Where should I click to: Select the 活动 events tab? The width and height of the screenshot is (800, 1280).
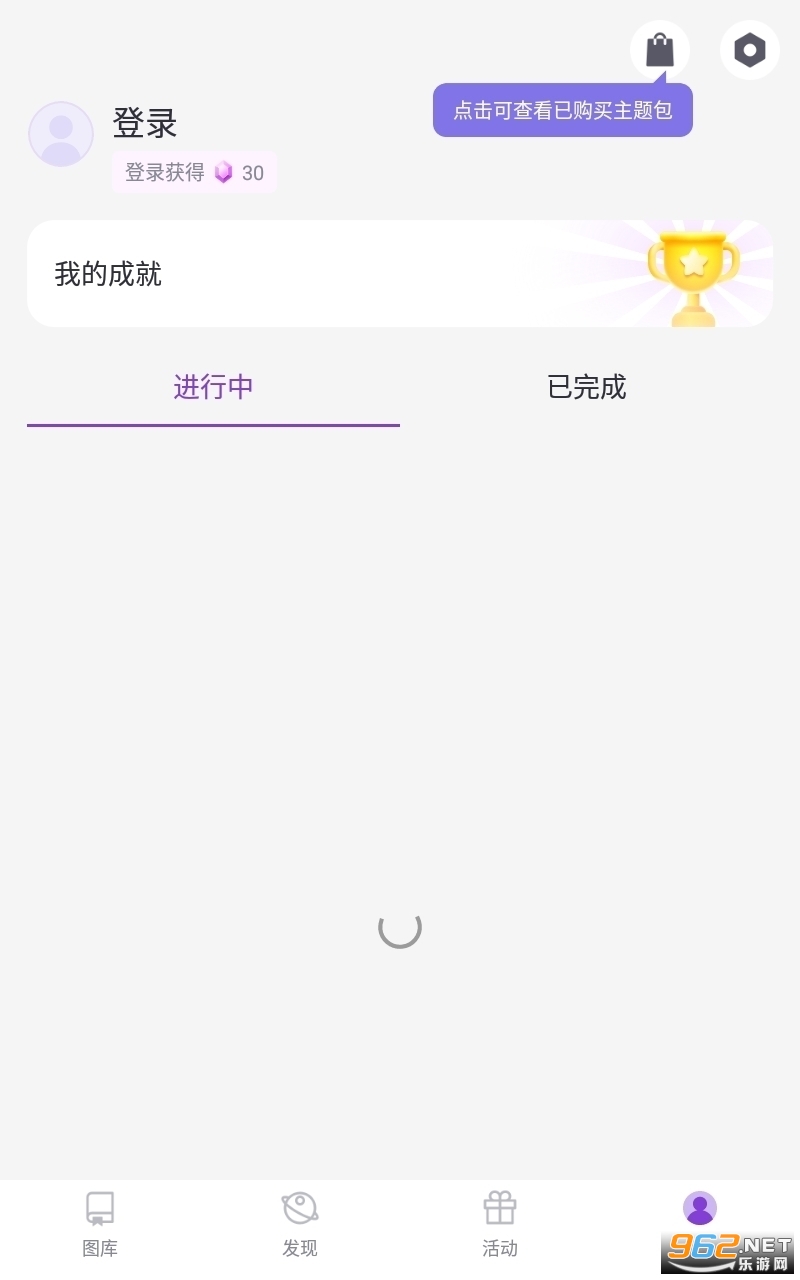tap(500, 1222)
